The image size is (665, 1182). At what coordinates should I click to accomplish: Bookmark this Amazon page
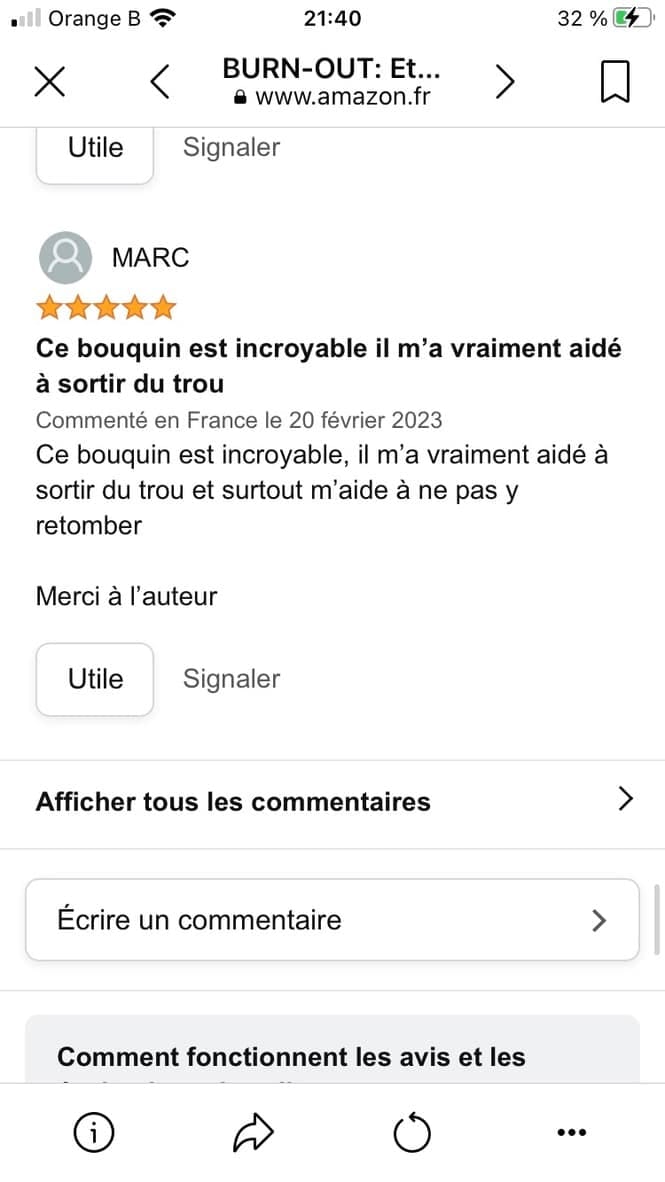coord(615,82)
